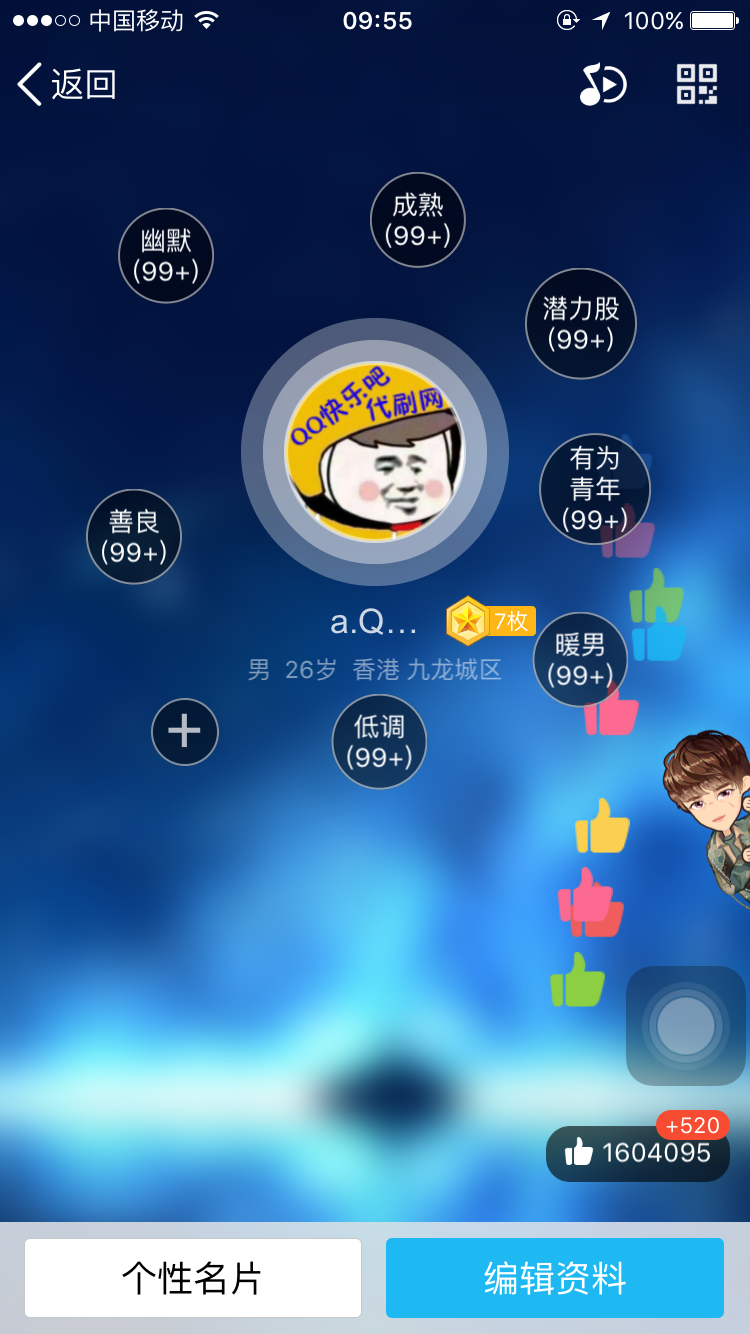750x1334 pixels.
Task: Expand the 有为青年 (99+) tag details
Action: (x=595, y=489)
